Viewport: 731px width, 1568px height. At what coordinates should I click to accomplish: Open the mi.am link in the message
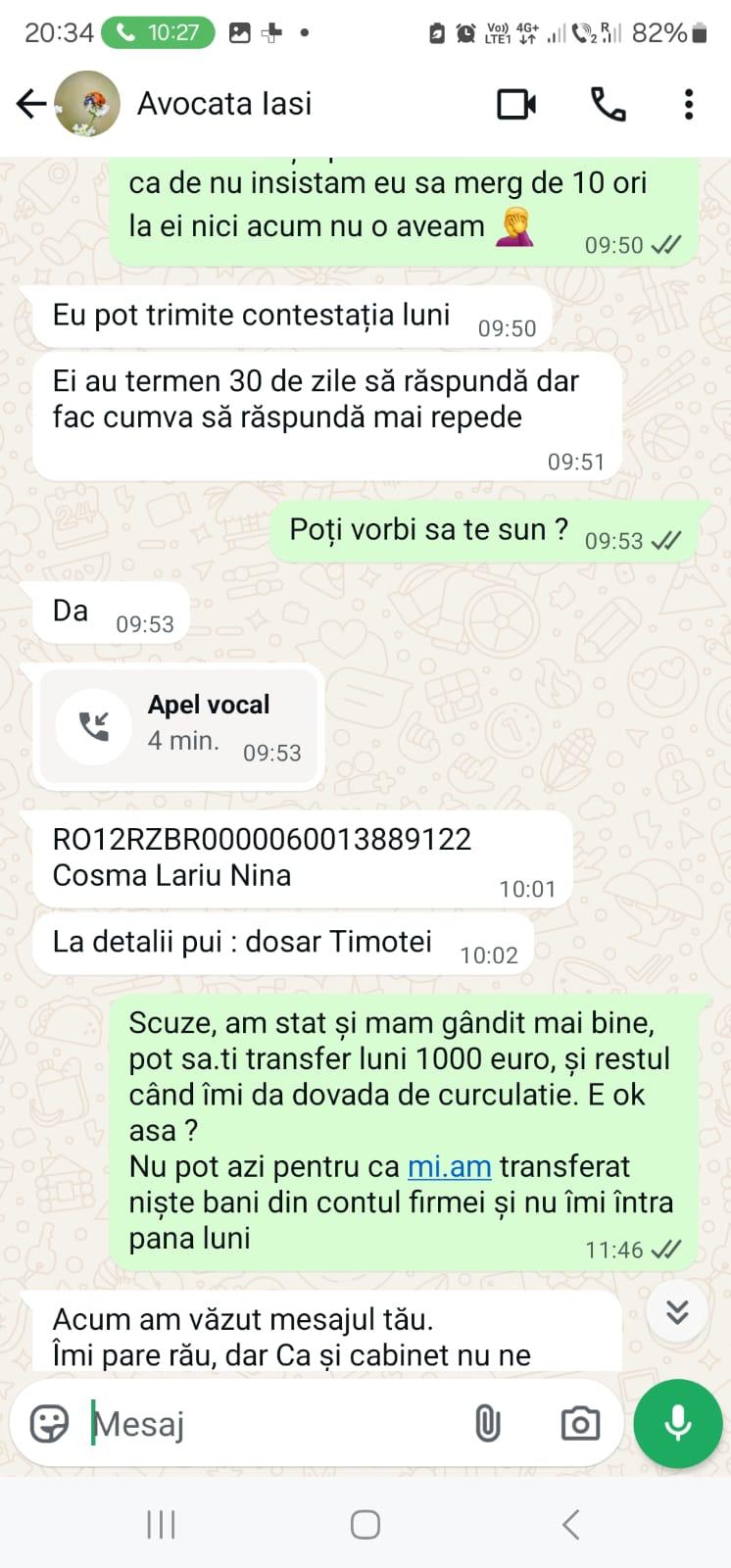point(449,1166)
